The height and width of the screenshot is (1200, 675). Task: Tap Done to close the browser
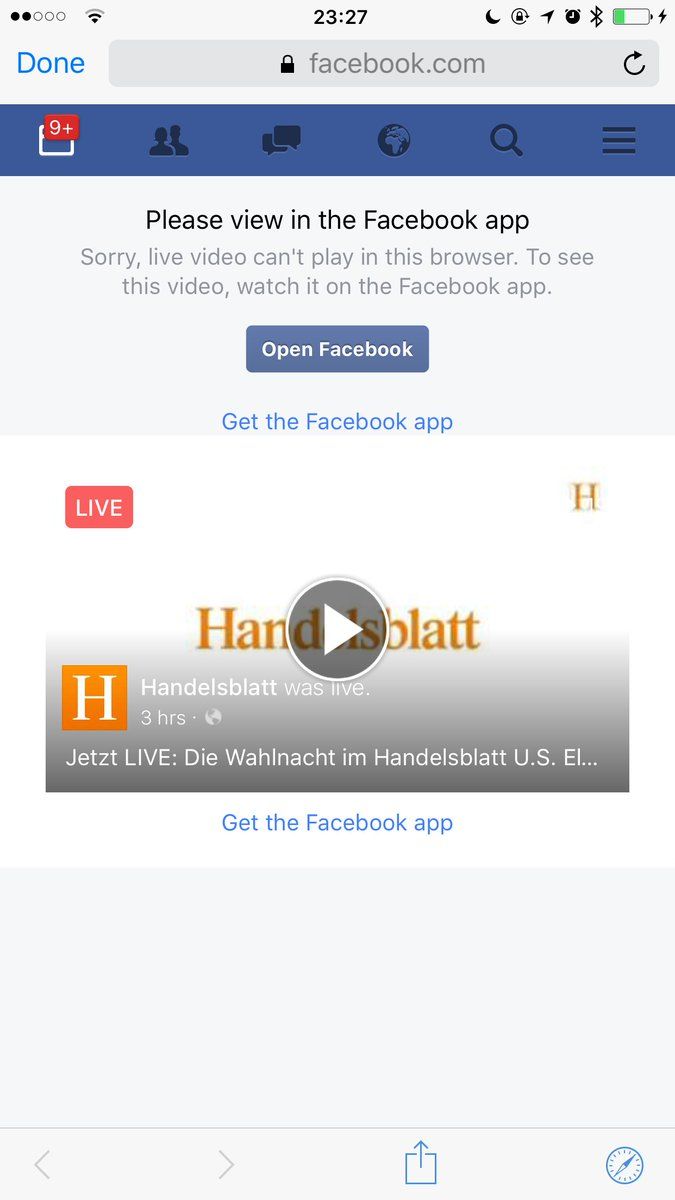click(50, 64)
